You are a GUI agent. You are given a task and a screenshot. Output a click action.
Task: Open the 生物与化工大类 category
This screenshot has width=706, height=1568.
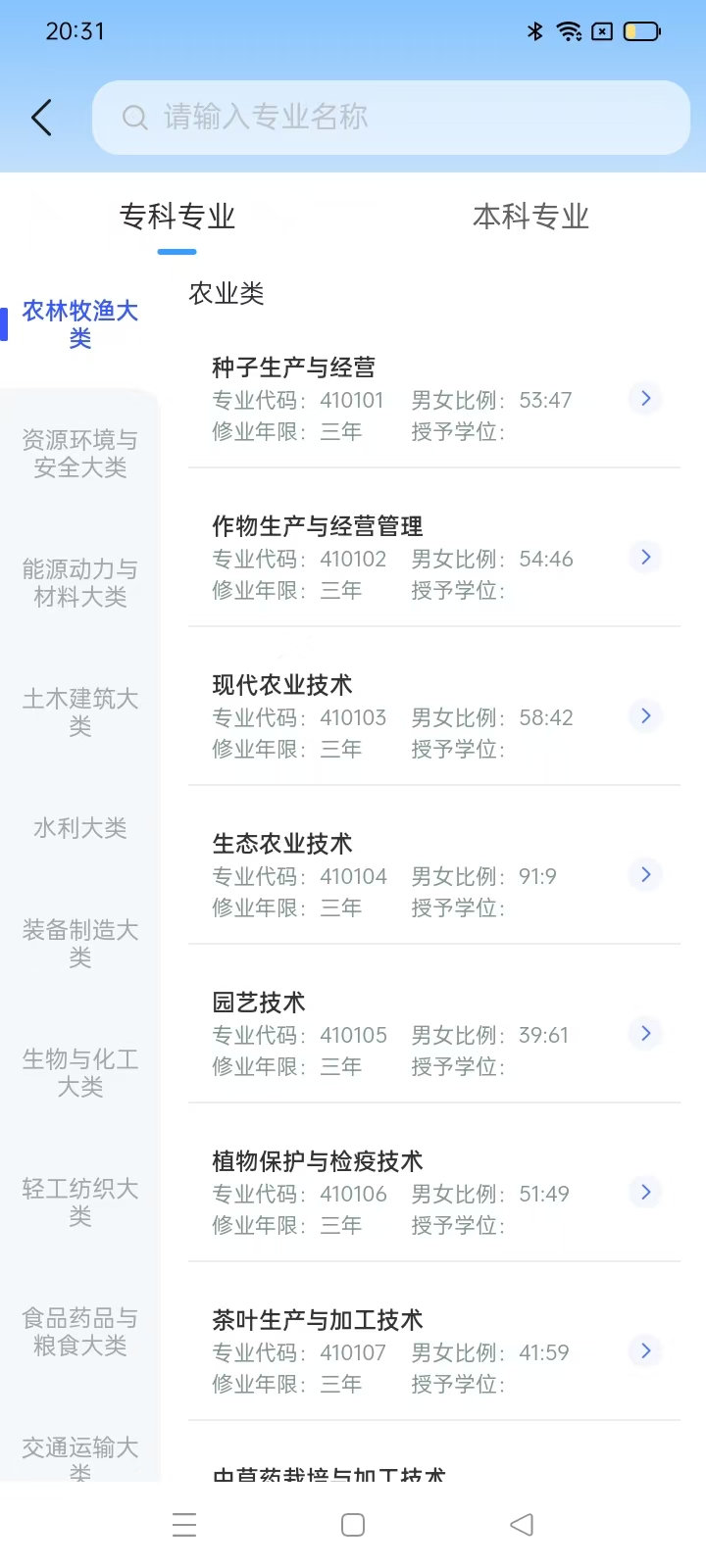(x=80, y=1073)
